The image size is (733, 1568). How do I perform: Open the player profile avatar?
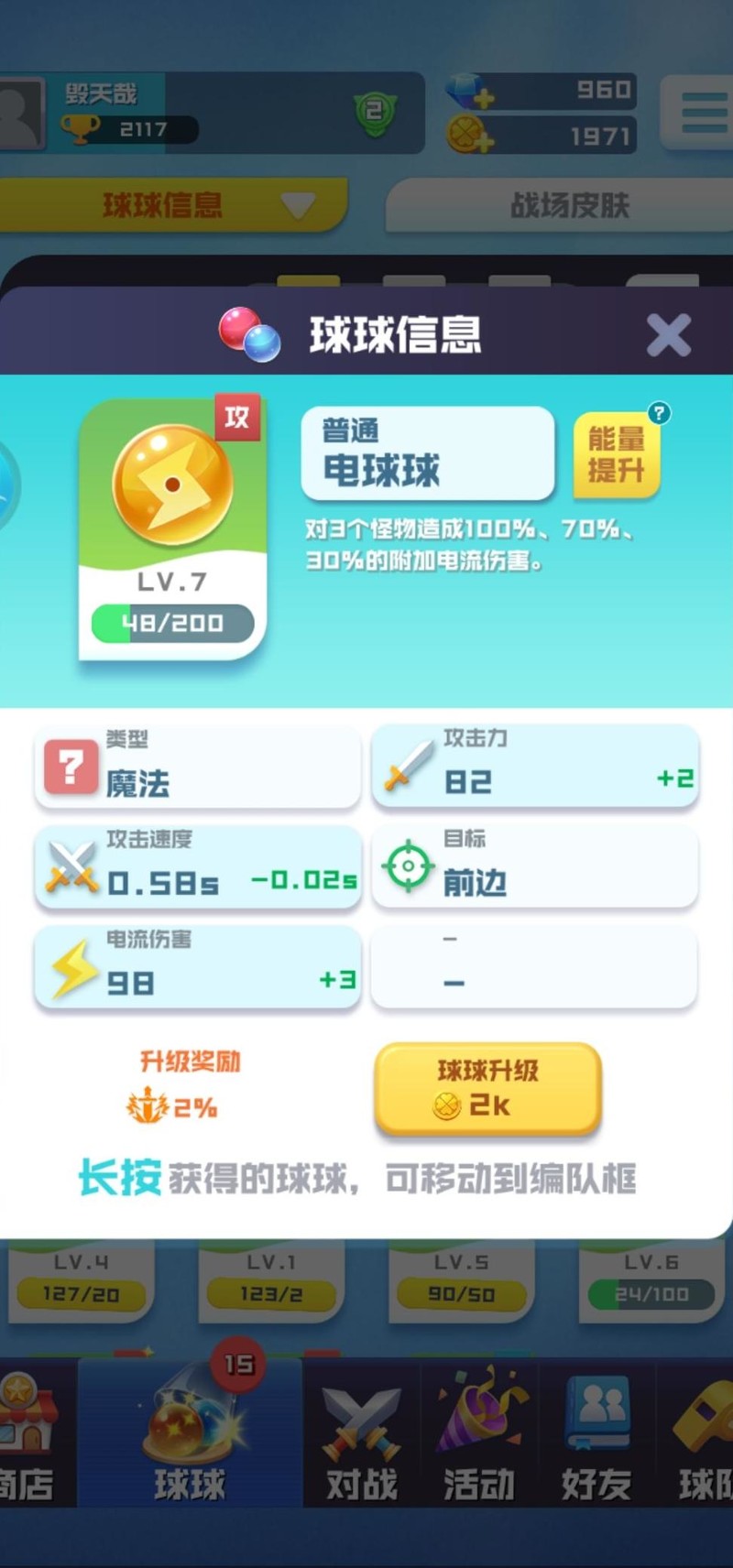point(20,114)
